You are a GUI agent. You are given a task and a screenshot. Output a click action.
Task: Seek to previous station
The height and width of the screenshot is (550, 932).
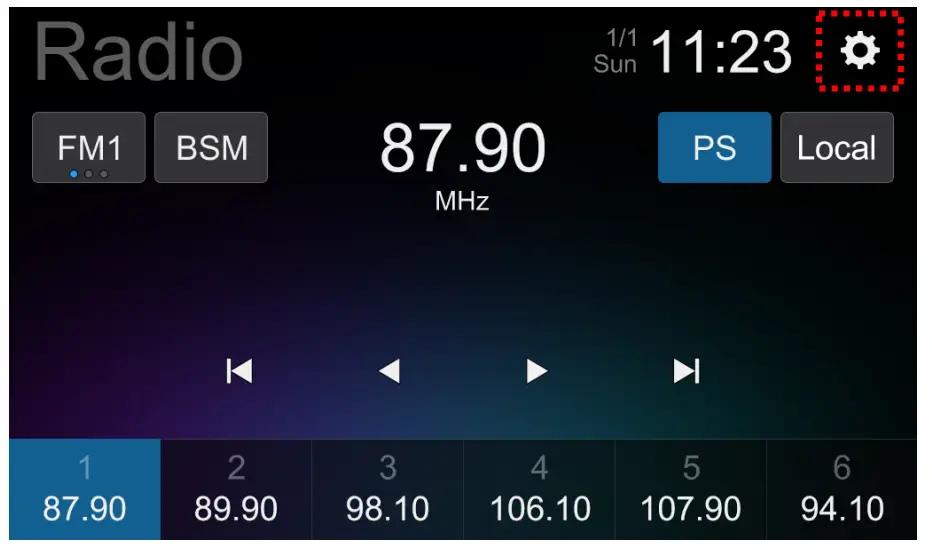pos(239,372)
